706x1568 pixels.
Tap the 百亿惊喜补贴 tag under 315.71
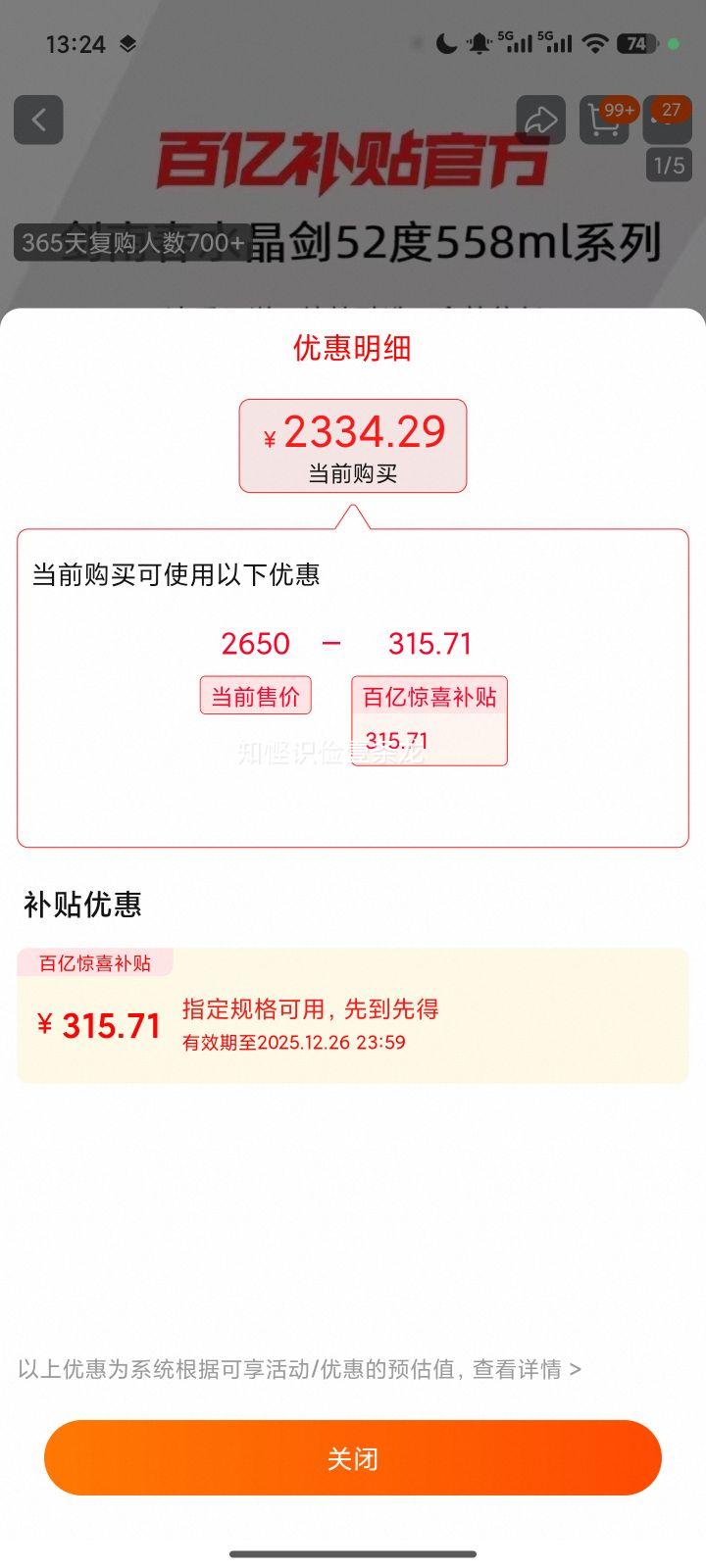pos(429,697)
